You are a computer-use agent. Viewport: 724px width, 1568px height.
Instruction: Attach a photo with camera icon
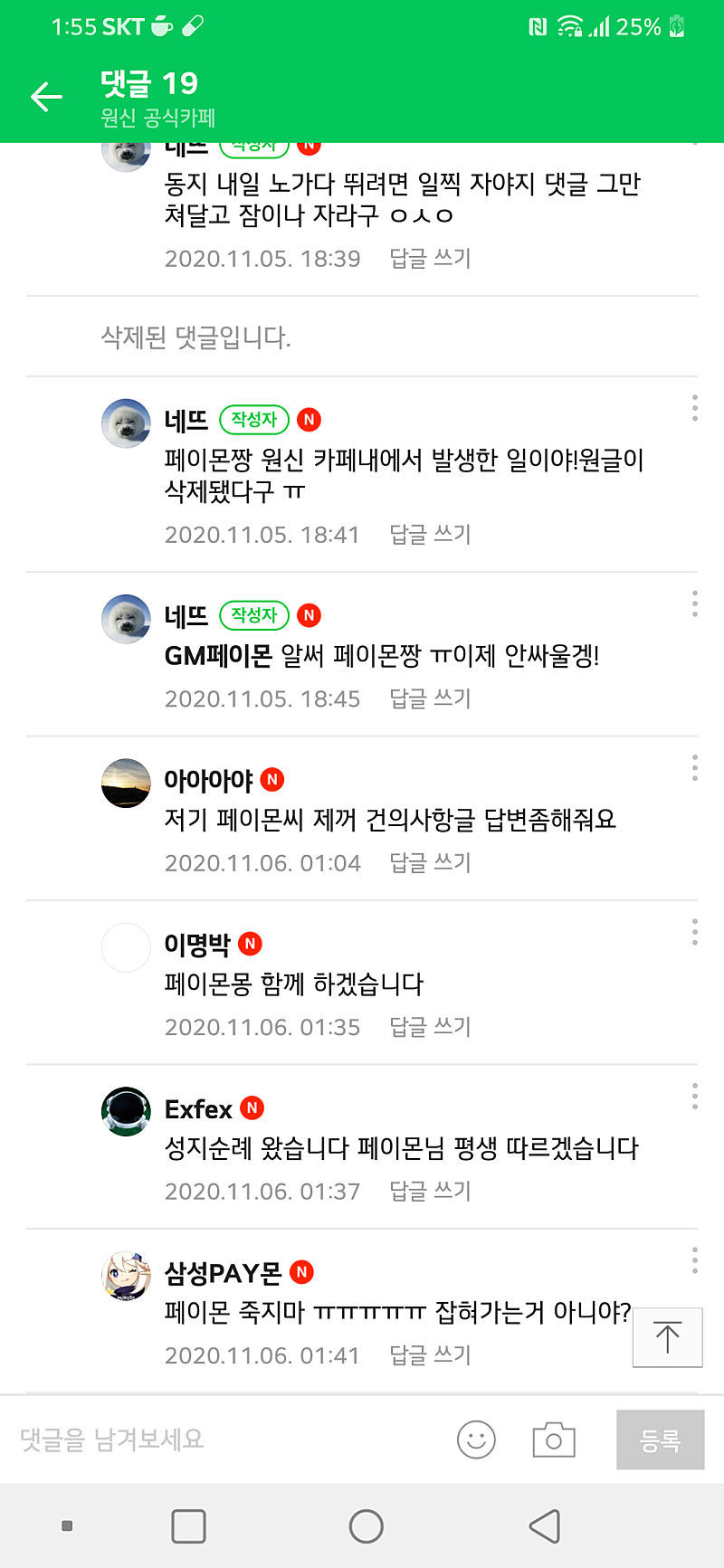pyautogui.click(x=553, y=1440)
